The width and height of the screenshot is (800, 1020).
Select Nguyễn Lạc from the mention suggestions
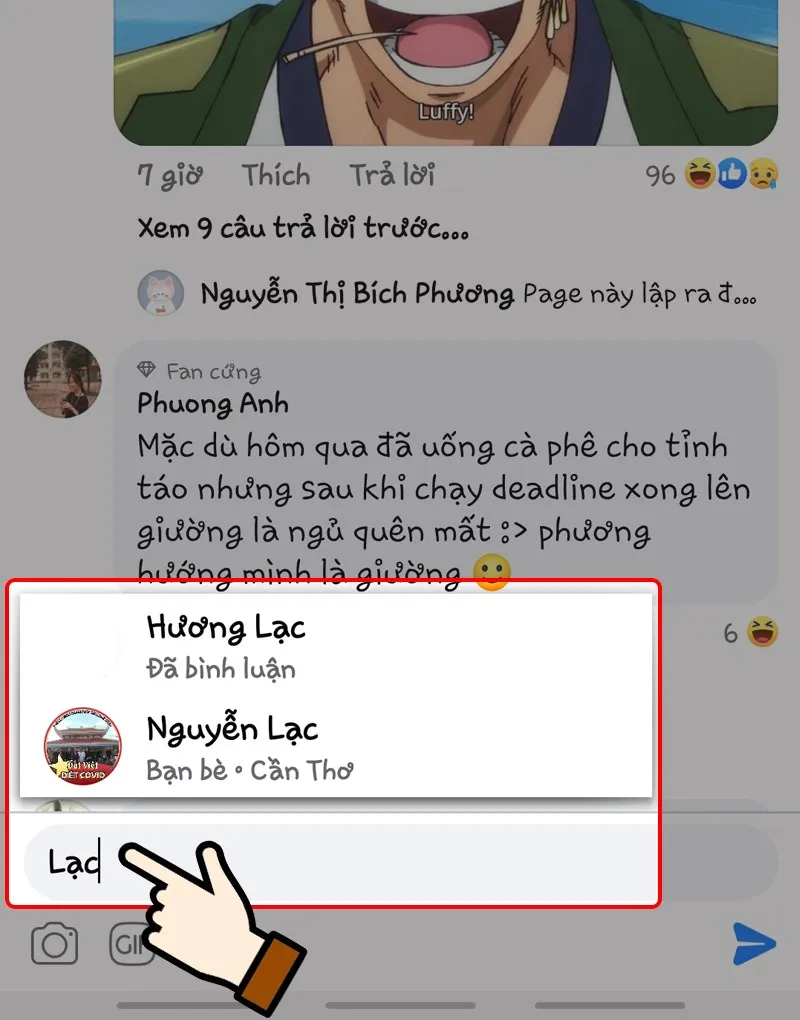tap(232, 730)
